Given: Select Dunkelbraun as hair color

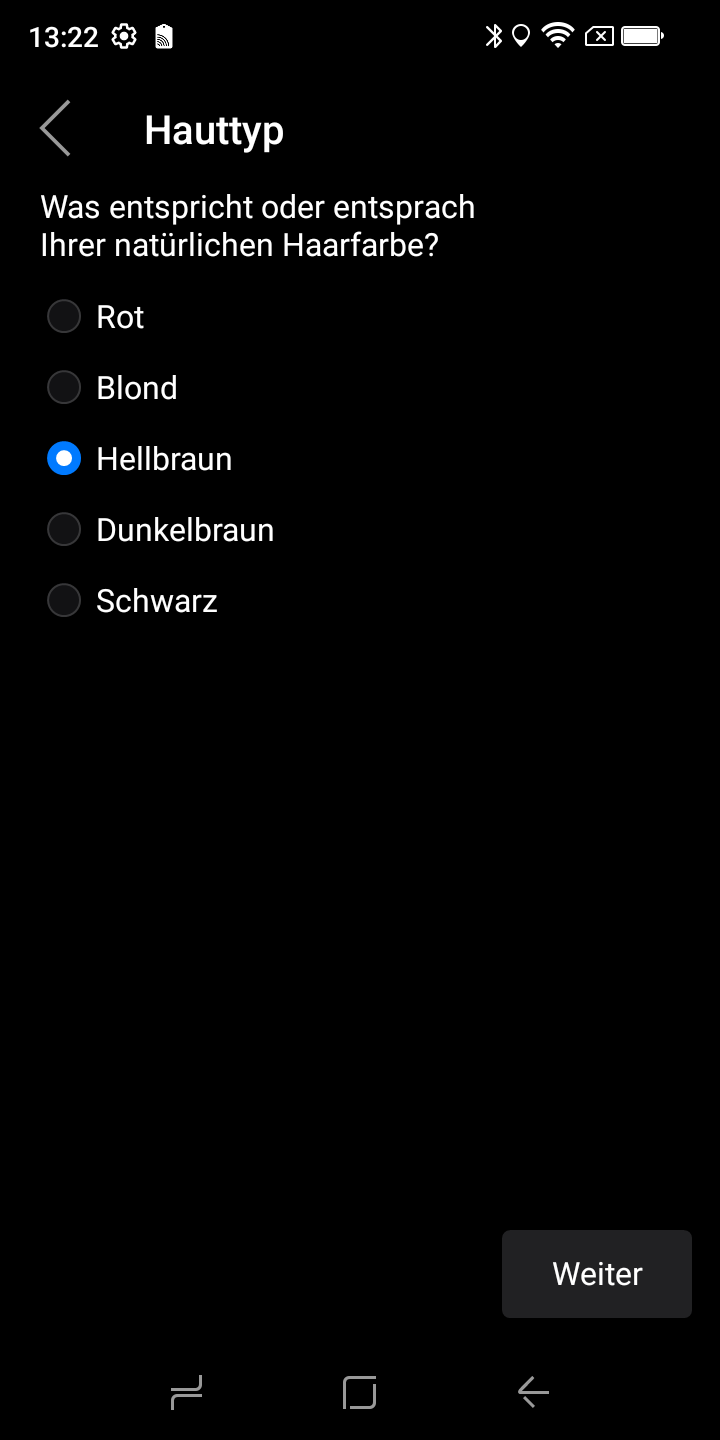Looking at the screenshot, I should [160, 530].
